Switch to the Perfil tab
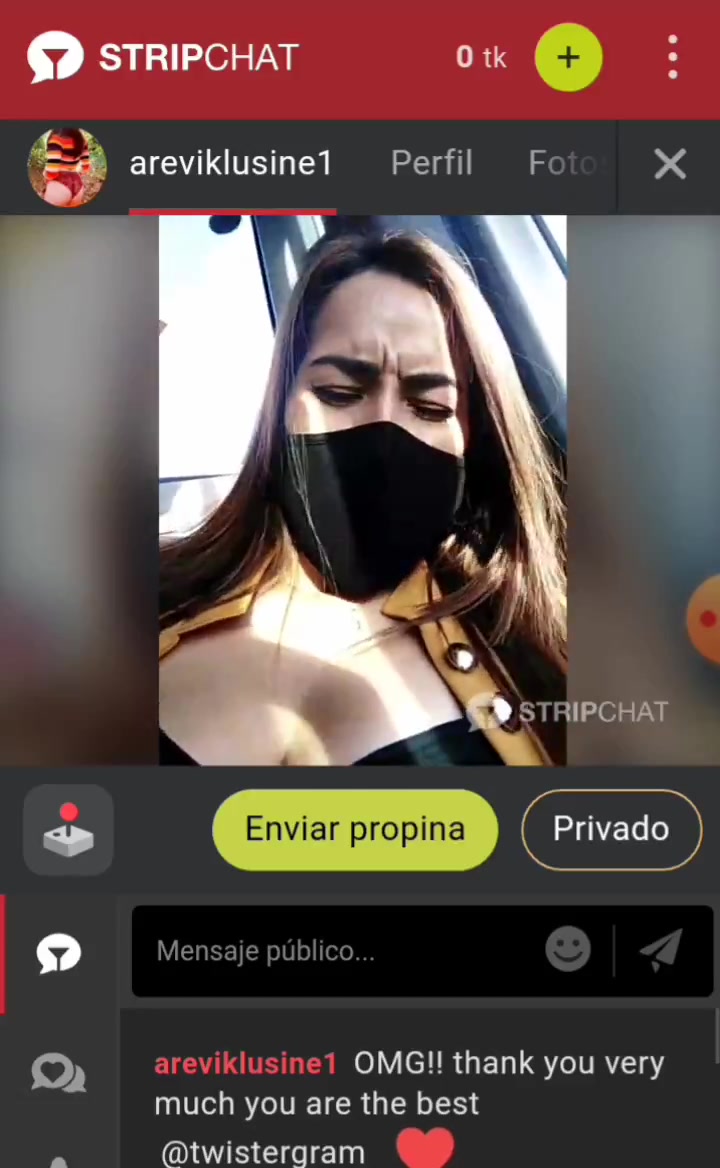 (431, 164)
